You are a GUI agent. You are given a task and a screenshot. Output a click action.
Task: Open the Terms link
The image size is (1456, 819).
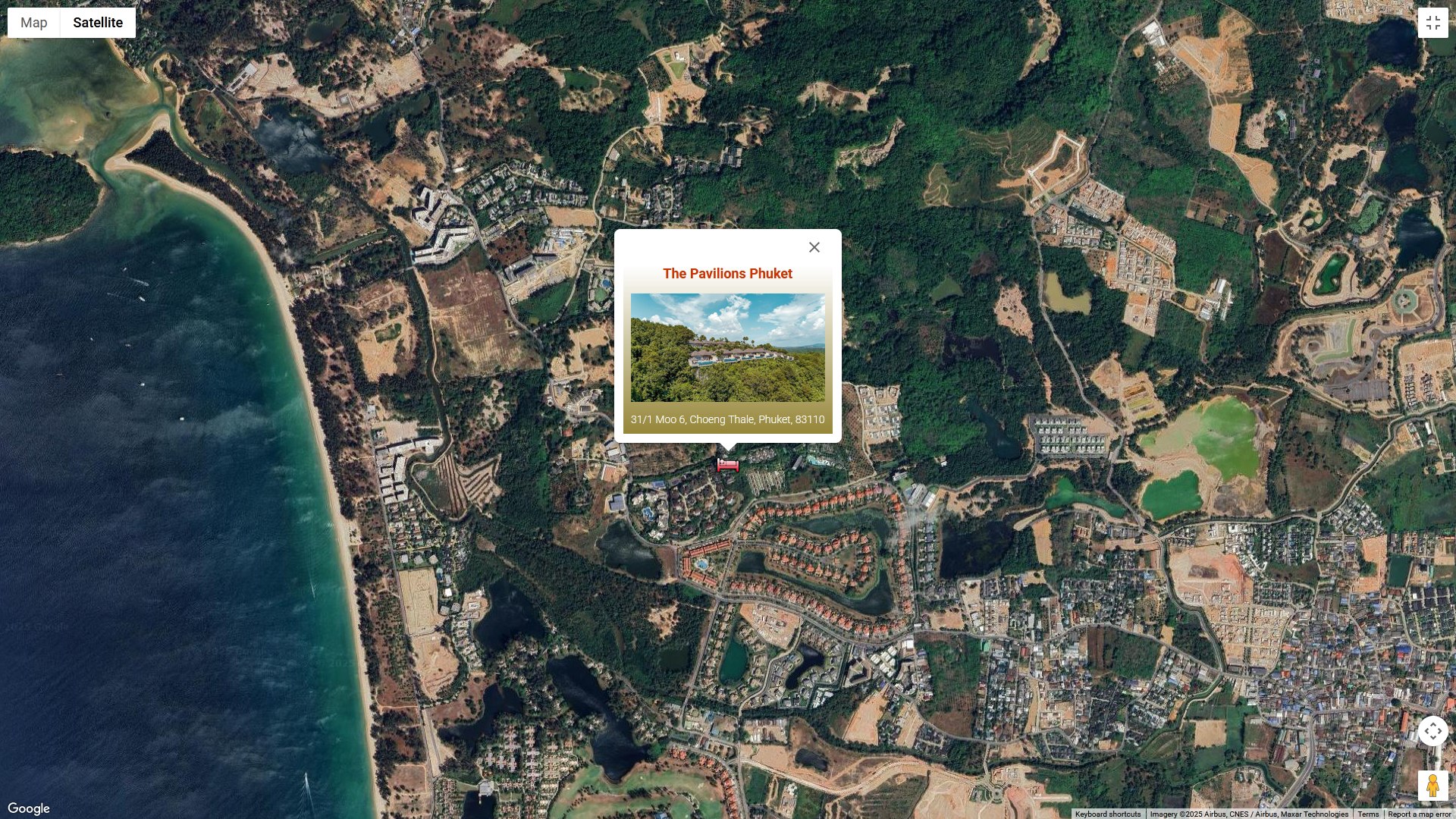tap(1368, 814)
